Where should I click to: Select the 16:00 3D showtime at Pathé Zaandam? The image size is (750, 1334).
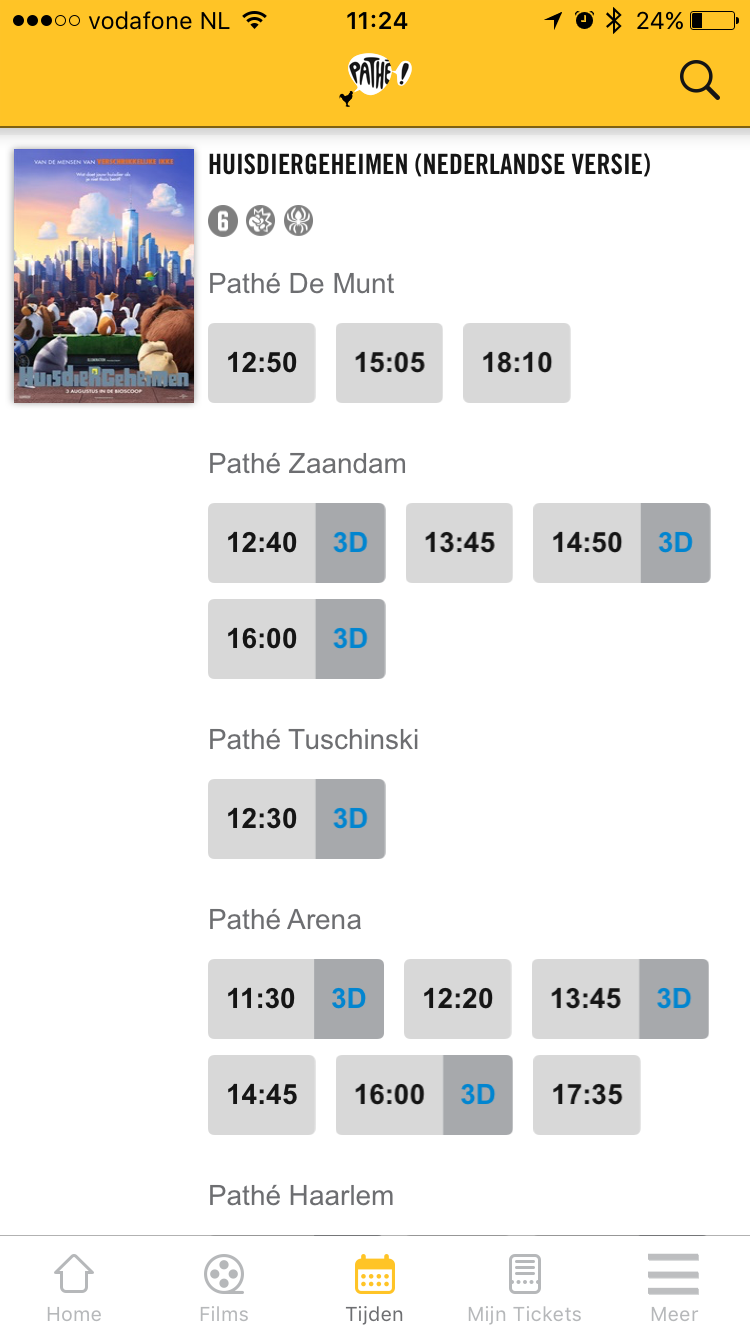[x=297, y=639]
